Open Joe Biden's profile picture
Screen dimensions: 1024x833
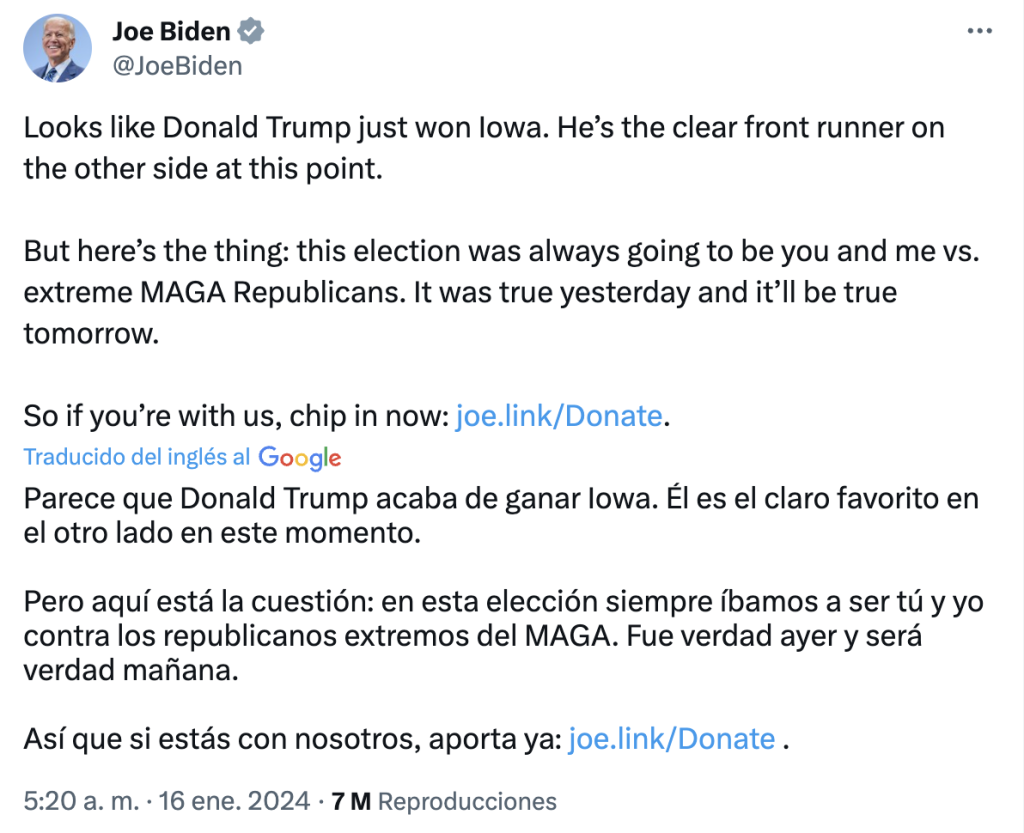coord(57,48)
